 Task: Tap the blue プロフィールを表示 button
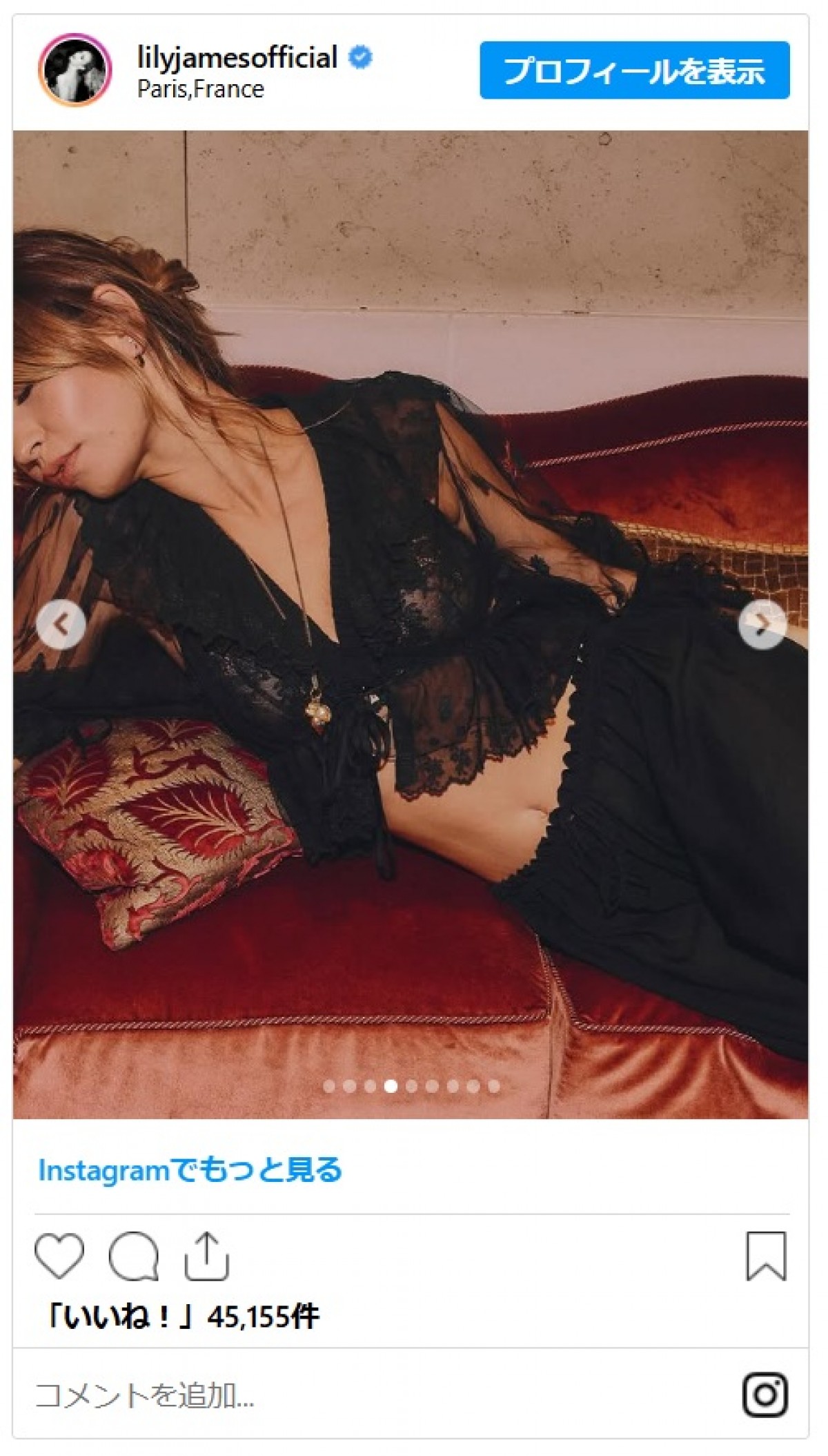(x=634, y=70)
